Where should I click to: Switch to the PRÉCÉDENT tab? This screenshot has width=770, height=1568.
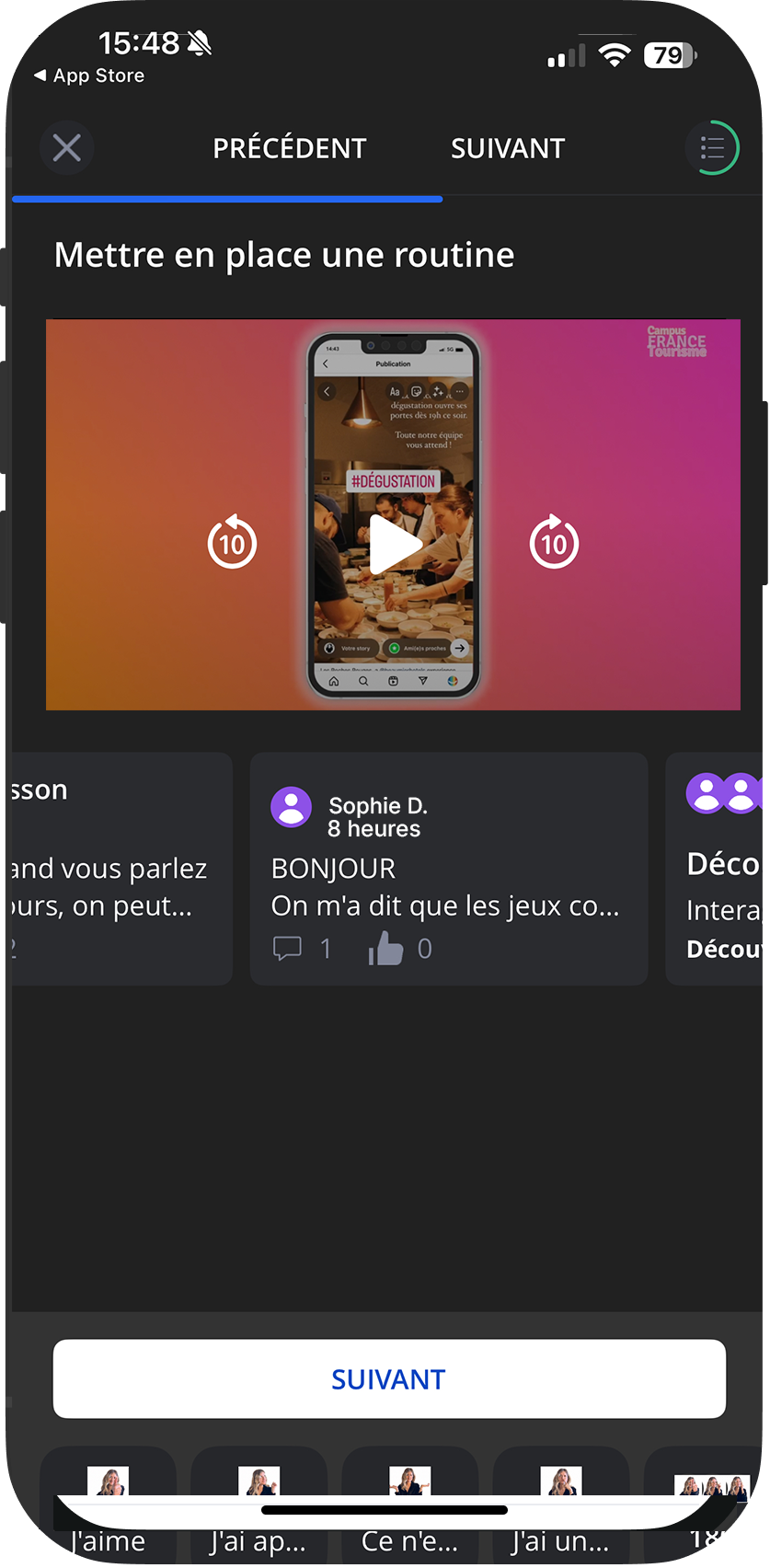[x=289, y=147]
